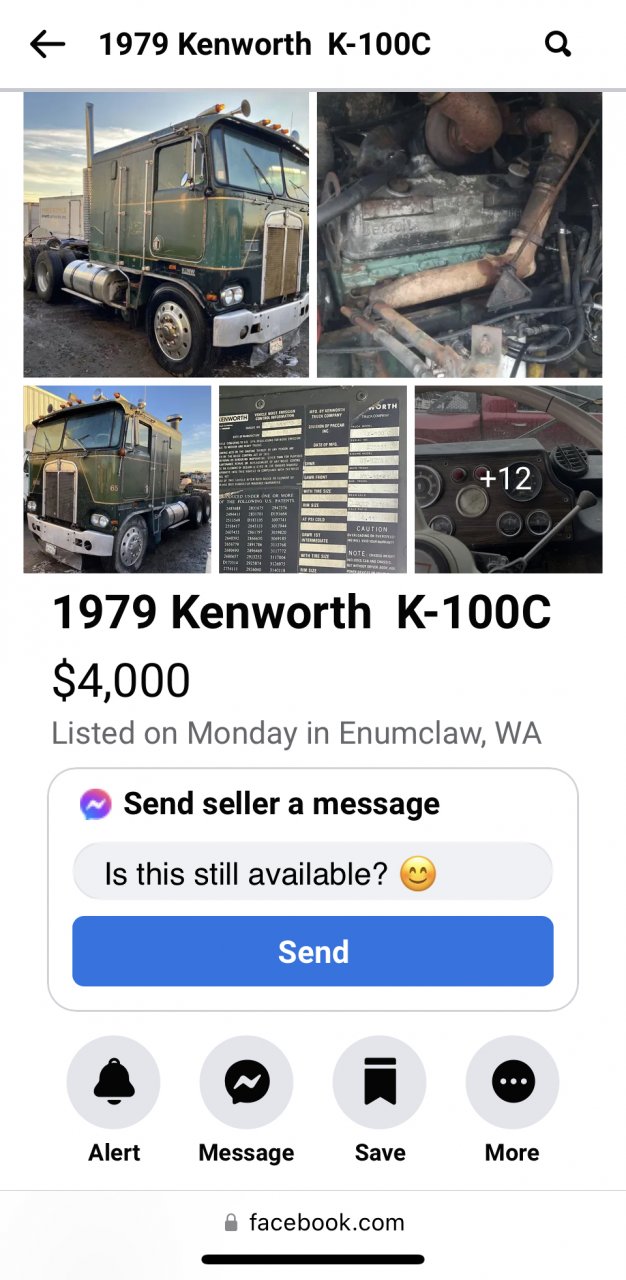626x1280 pixels.
Task: Edit the 'Is this still available?' message field
Action: coord(312,874)
